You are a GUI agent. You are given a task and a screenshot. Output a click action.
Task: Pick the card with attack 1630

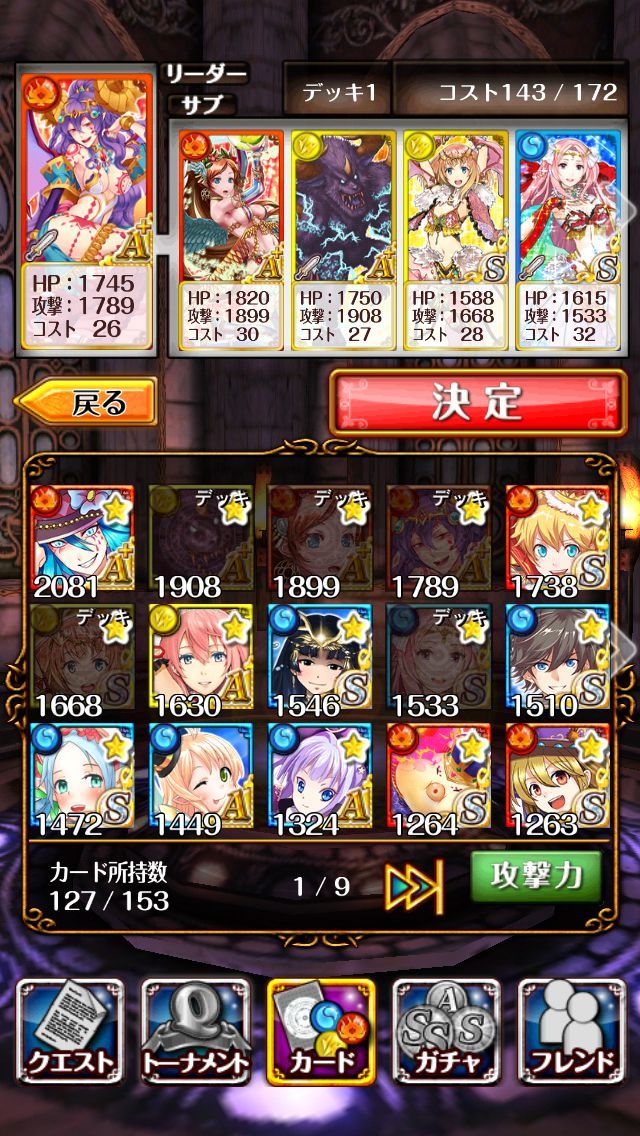click(x=200, y=660)
